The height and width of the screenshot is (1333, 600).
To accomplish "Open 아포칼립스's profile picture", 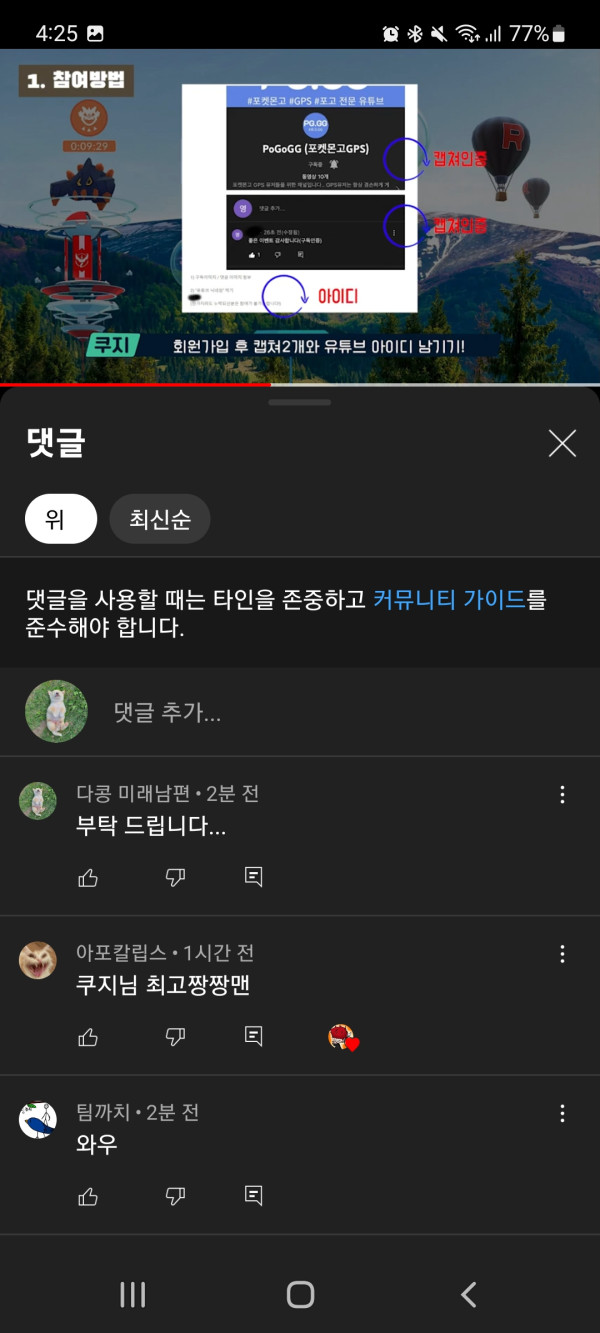I will click(38, 960).
